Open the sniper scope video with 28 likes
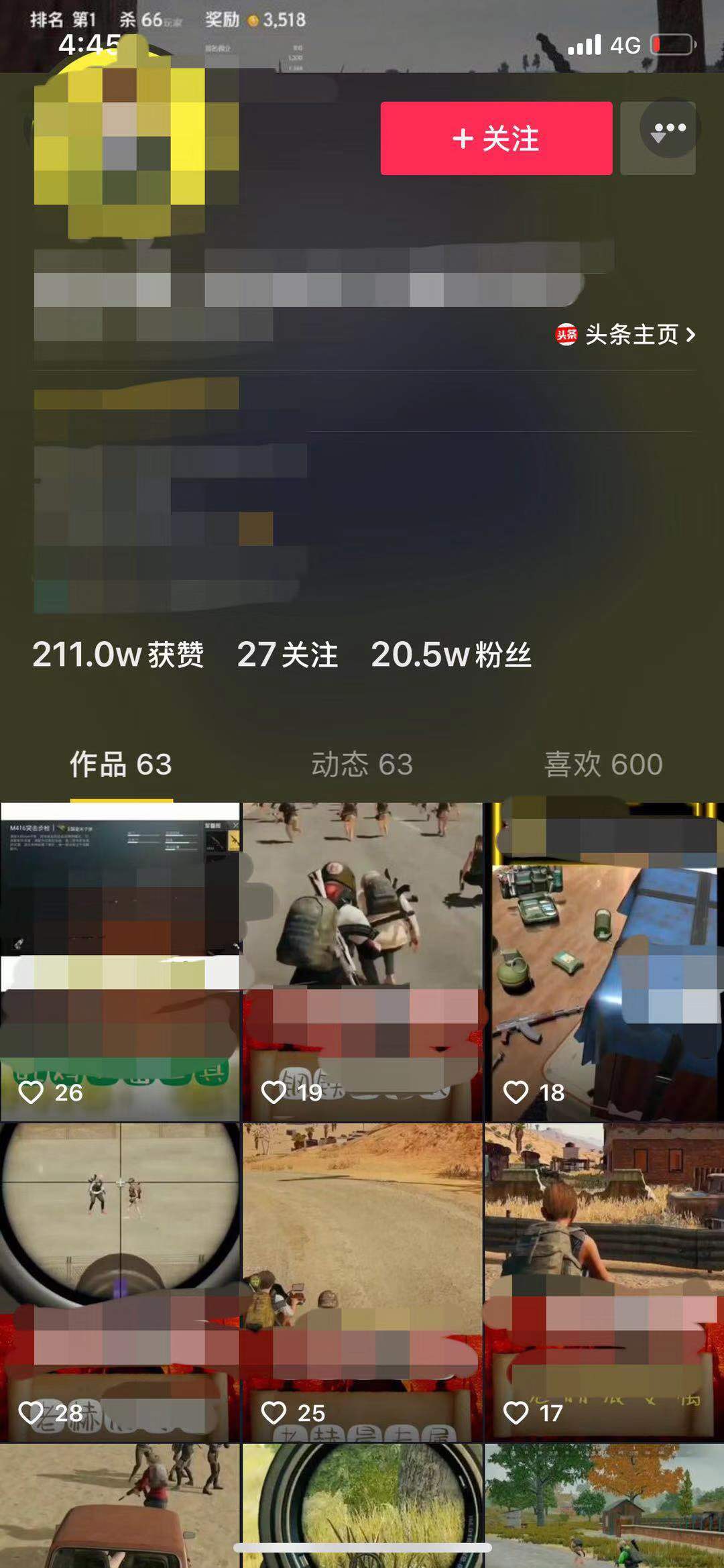Viewport: 724px width, 1568px height. click(x=120, y=1282)
